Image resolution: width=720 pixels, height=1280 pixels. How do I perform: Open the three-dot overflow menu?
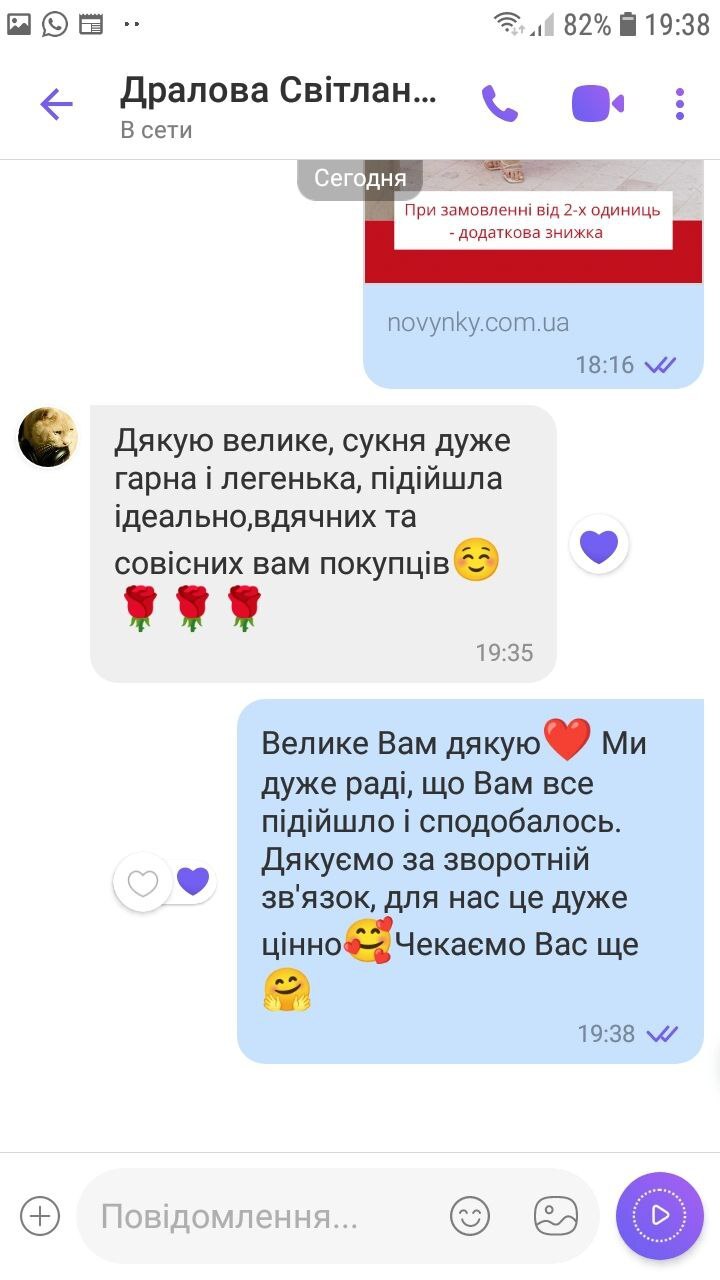click(x=680, y=104)
